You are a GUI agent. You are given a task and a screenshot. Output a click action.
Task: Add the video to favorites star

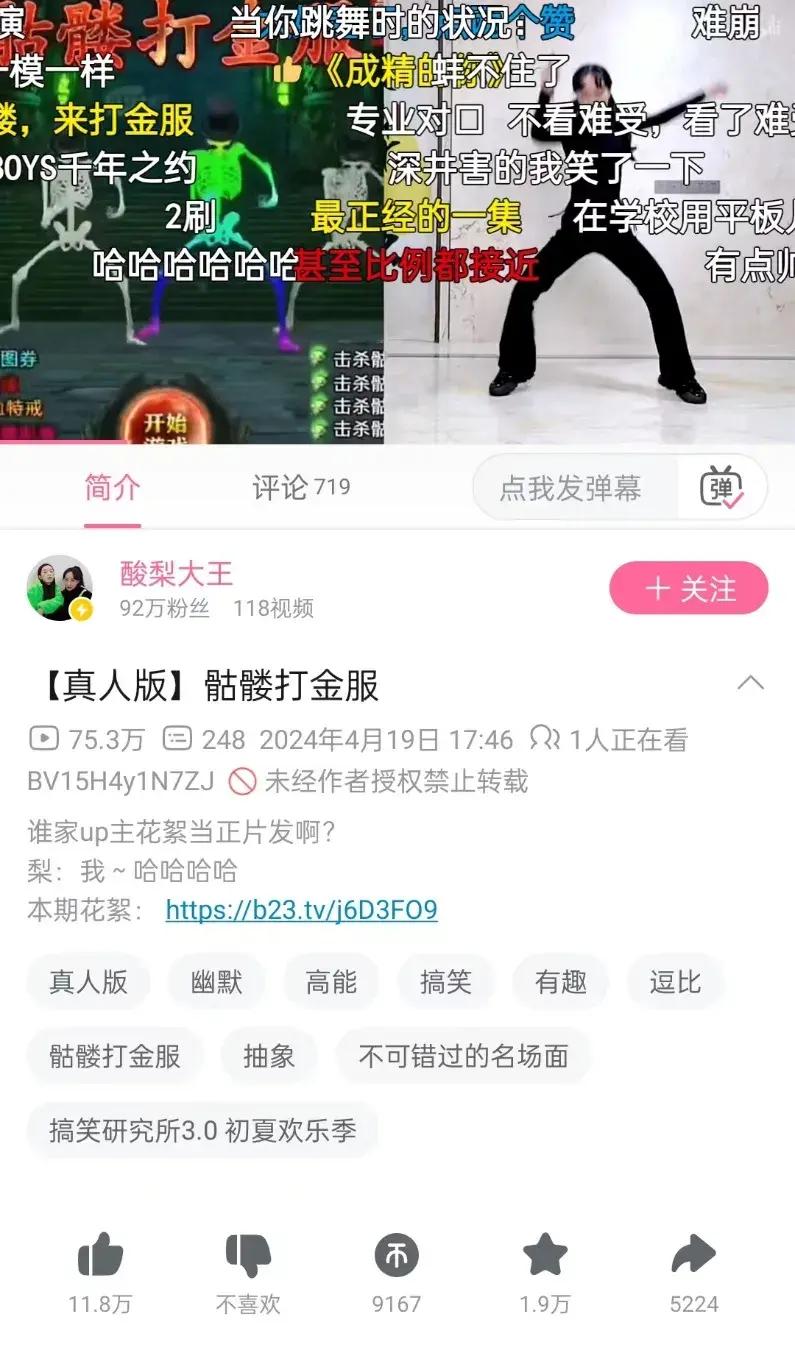click(545, 1256)
